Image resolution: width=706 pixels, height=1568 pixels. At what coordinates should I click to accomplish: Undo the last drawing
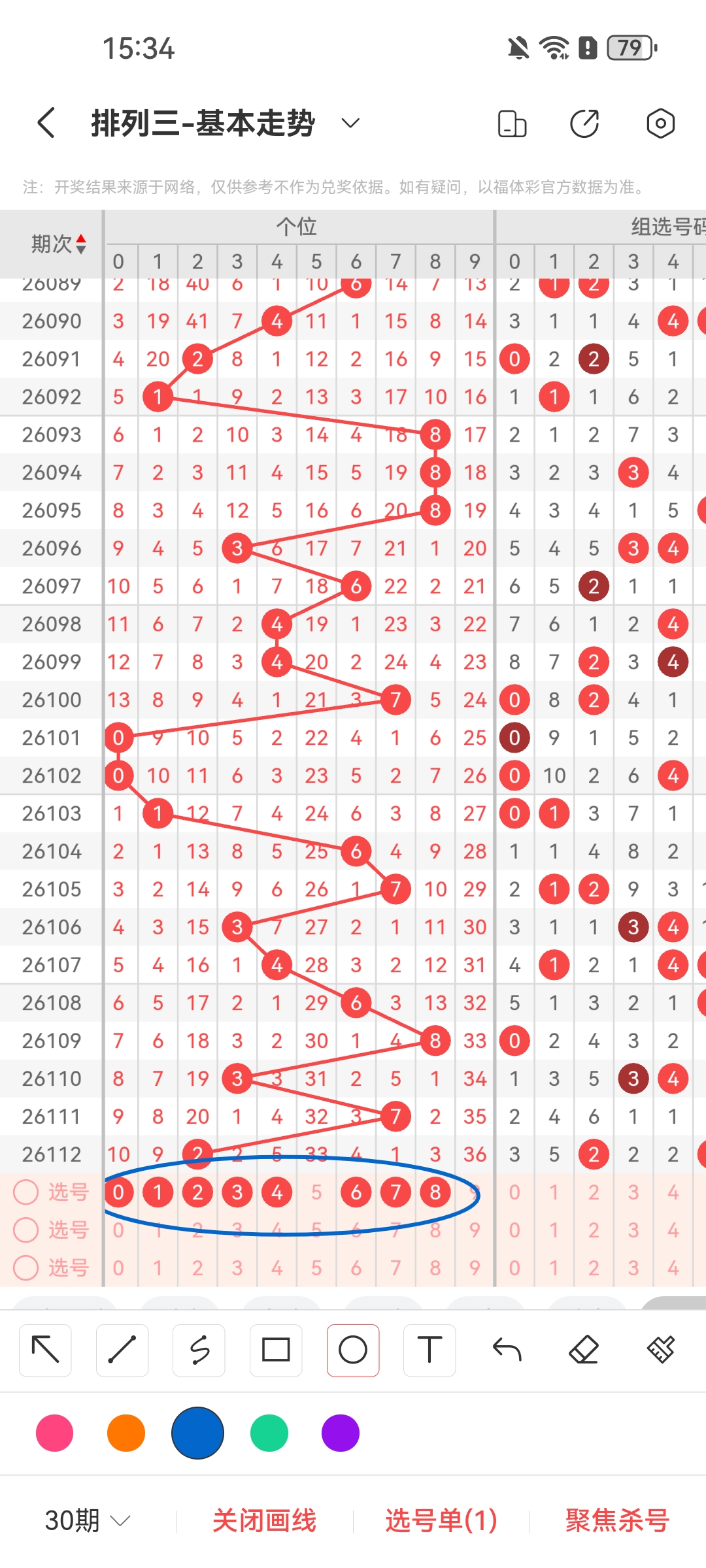point(507,1350)
